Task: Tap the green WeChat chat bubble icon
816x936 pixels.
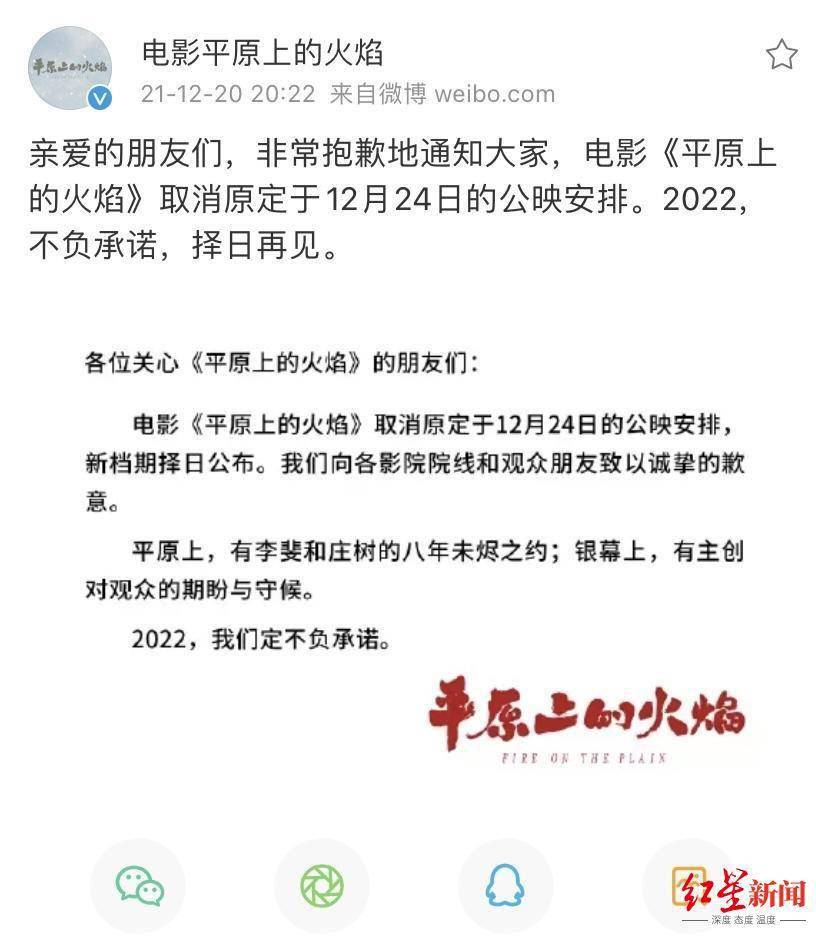Action: click(x=141, y=886)
